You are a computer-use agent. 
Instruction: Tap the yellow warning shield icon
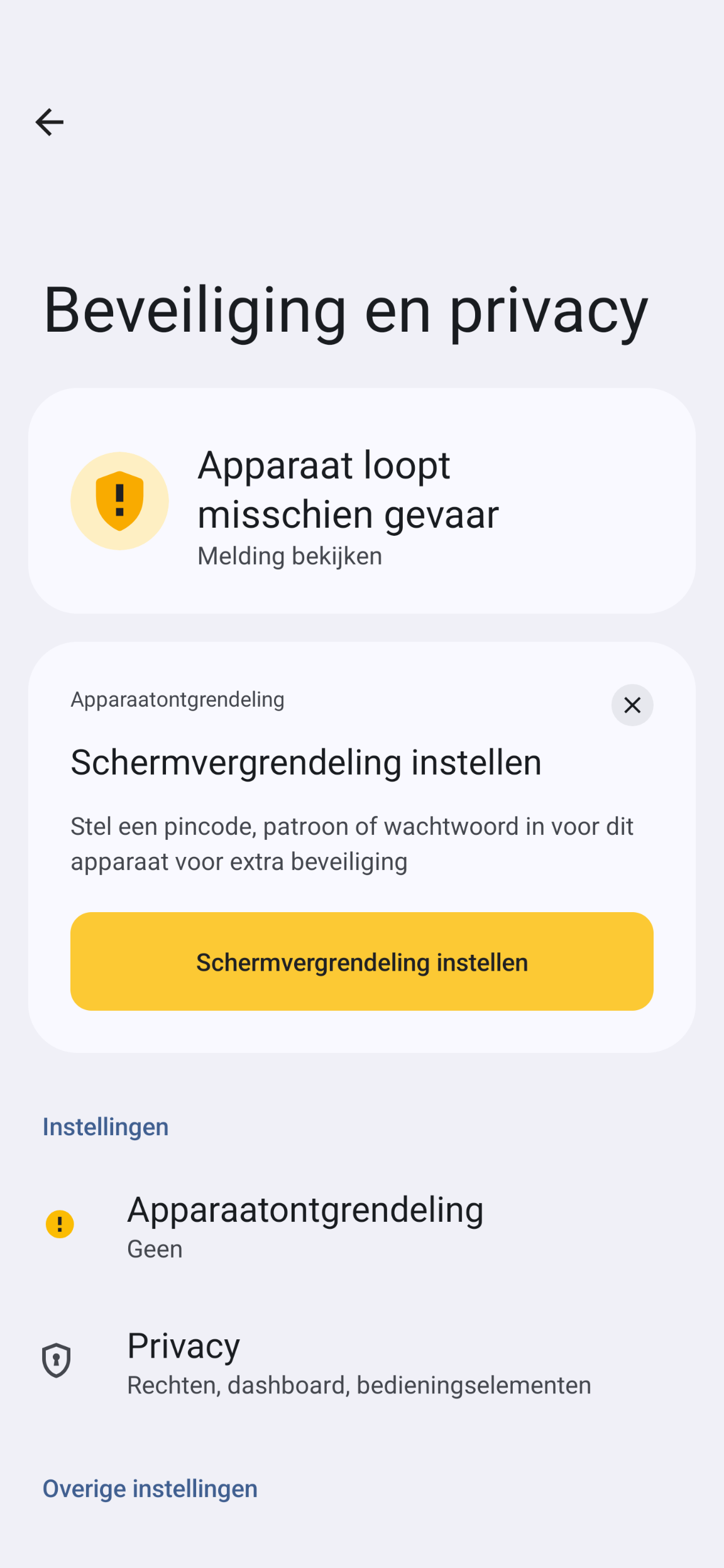tap(121, 499)
